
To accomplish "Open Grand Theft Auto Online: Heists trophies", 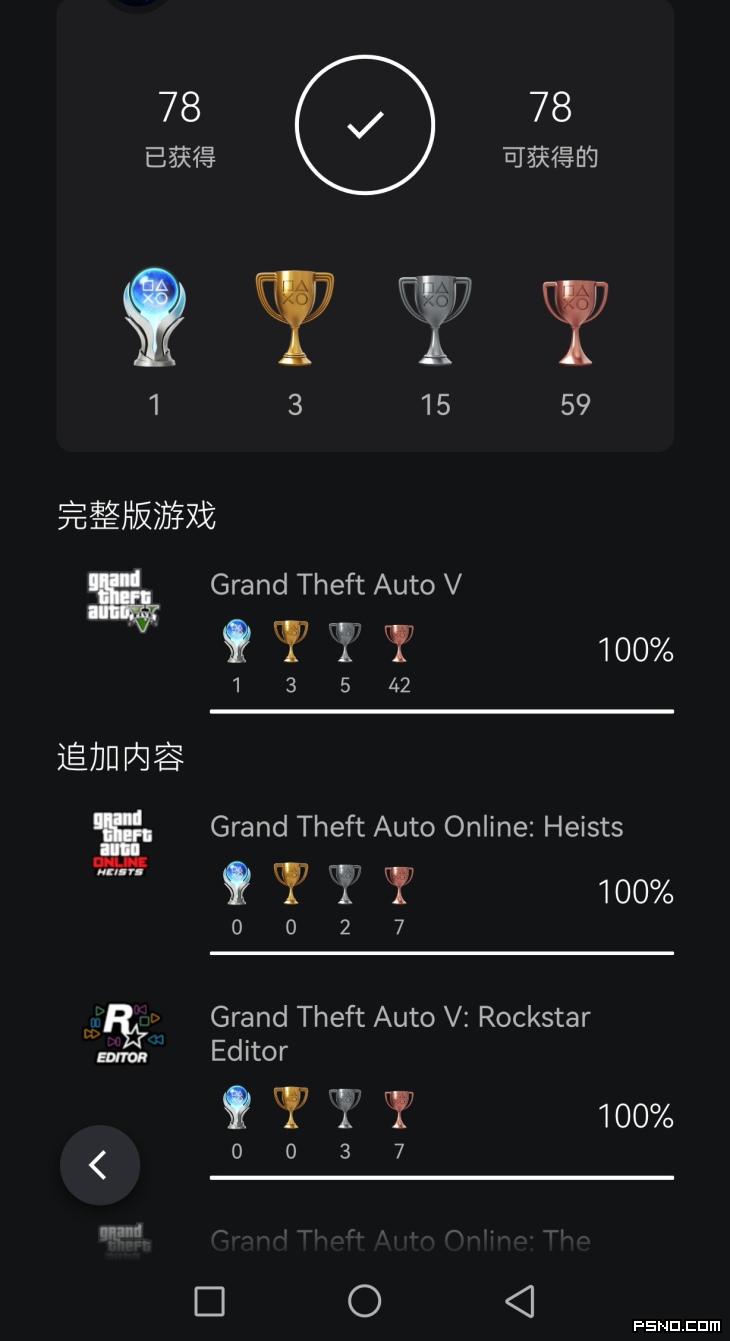I will pos(416,827).
